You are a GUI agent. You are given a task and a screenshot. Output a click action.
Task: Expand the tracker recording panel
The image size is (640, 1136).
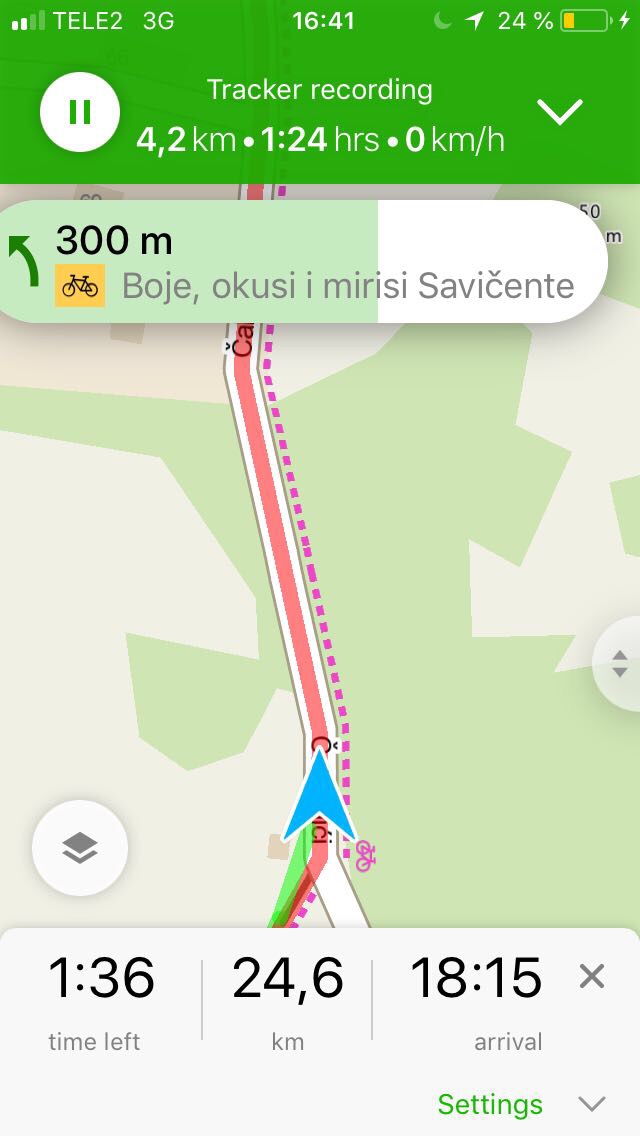tap(559, 112)
